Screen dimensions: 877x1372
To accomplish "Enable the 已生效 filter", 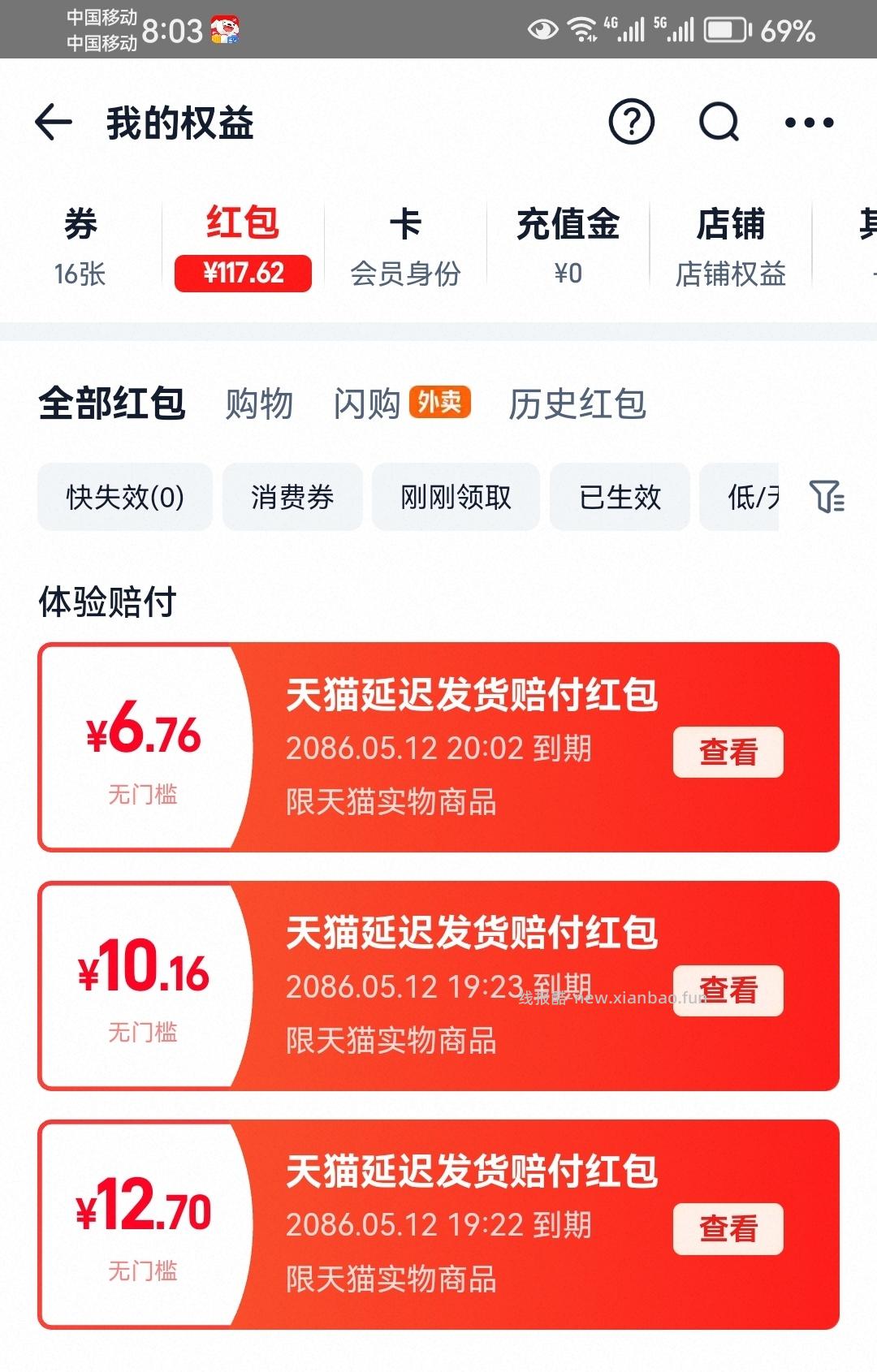I will point(620,497).
